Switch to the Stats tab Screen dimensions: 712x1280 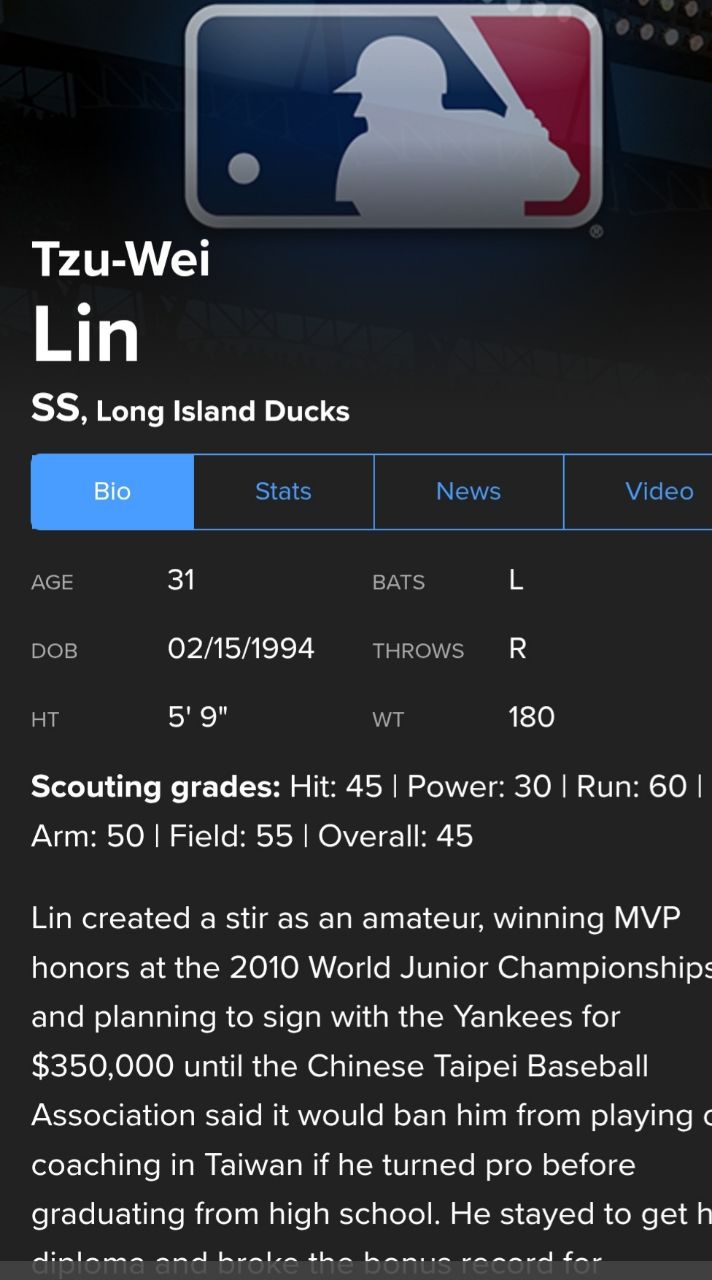tap(283, 491)
